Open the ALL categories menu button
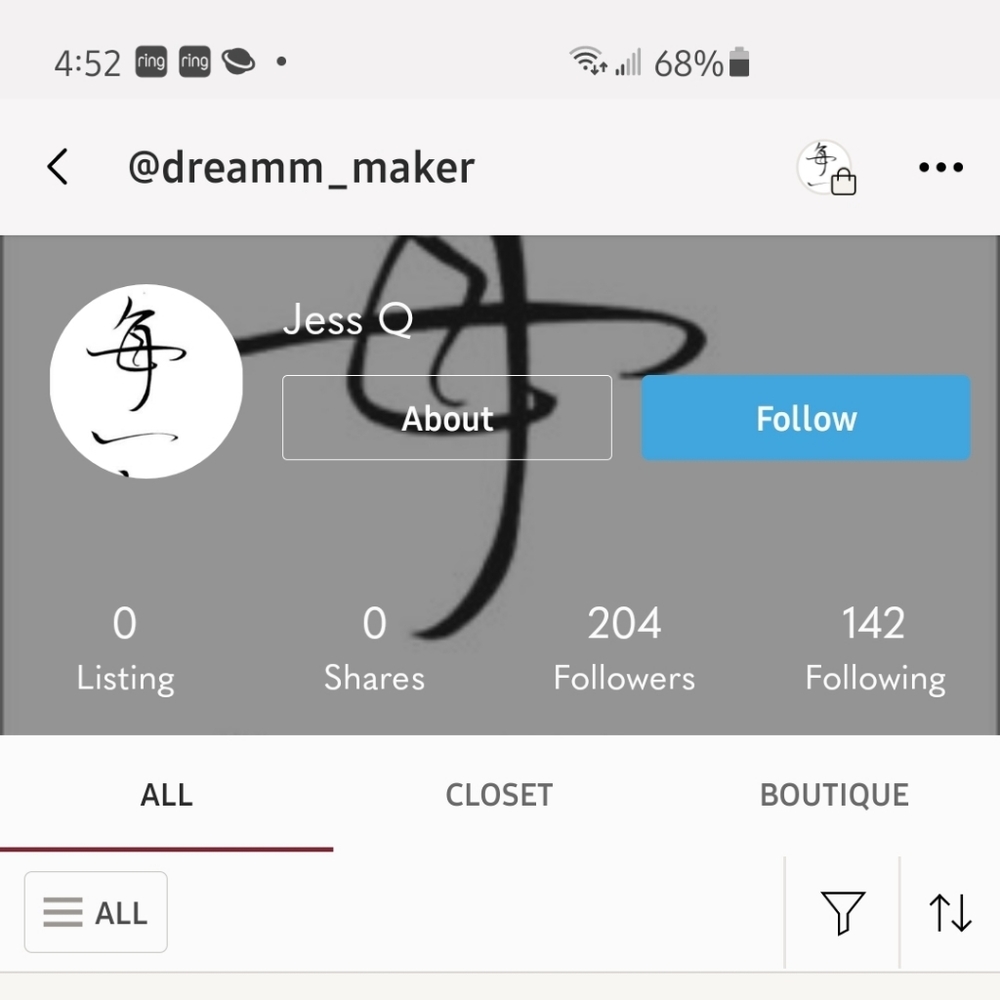 point(96,912)
